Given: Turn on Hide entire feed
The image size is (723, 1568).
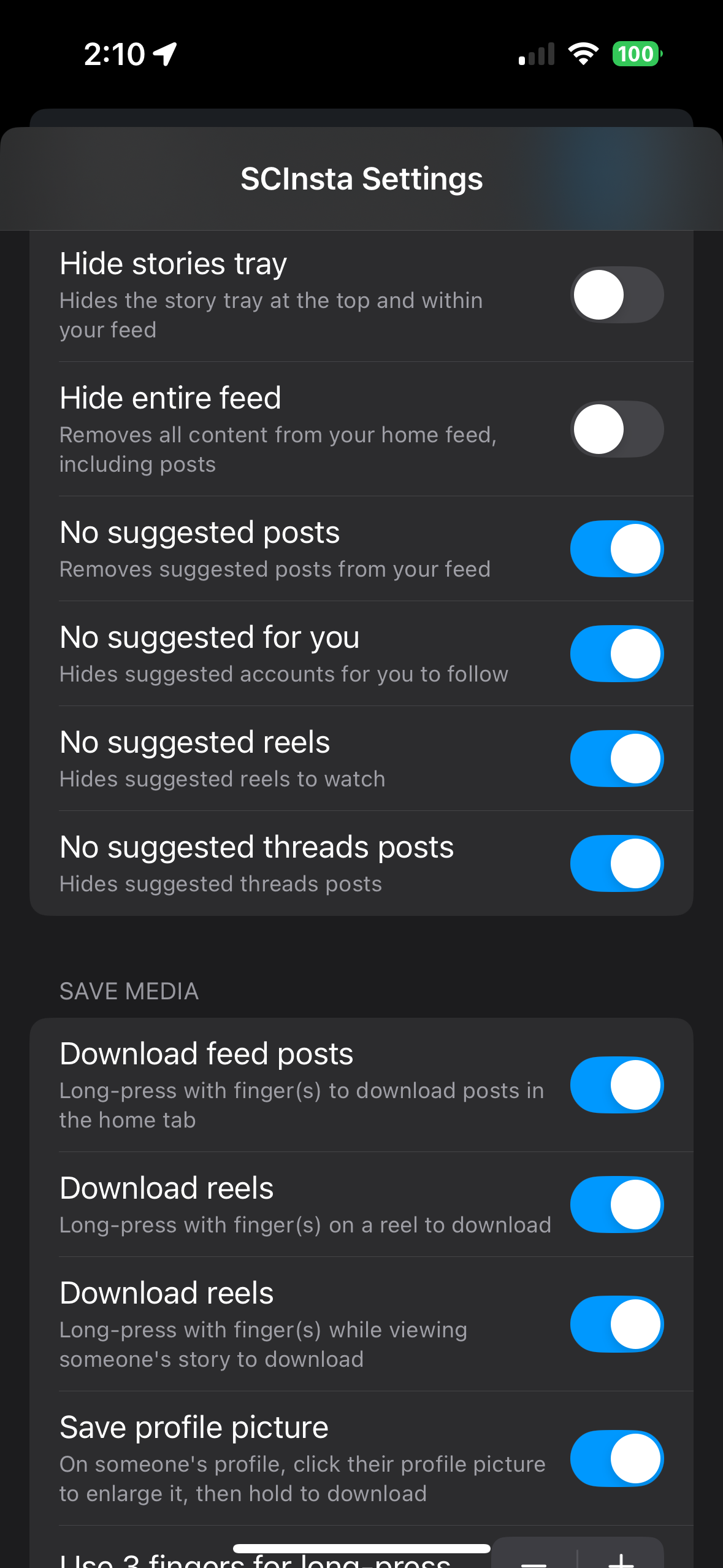Looking at the screenshot, I should click(x=616, y=430).
